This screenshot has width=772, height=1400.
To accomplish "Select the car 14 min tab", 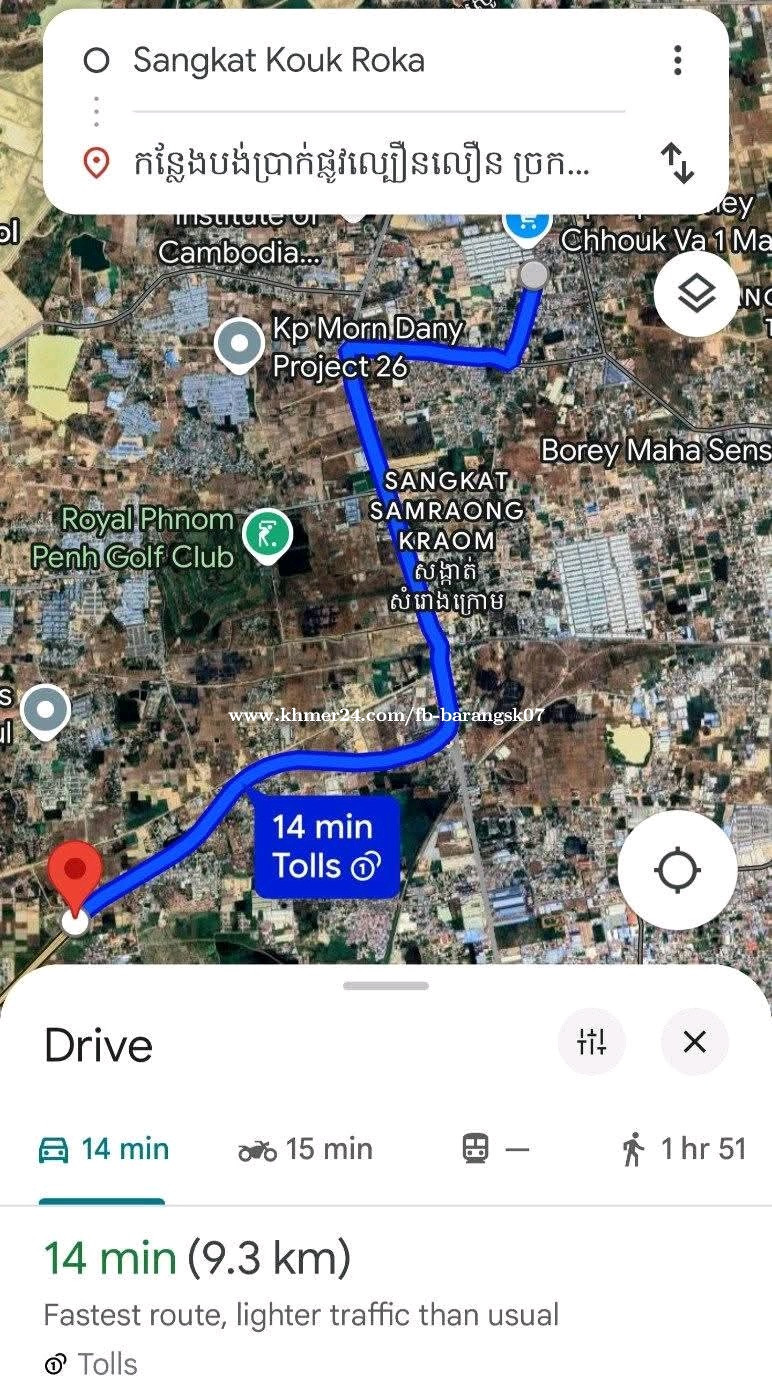I will click(x=104, y=1149).
